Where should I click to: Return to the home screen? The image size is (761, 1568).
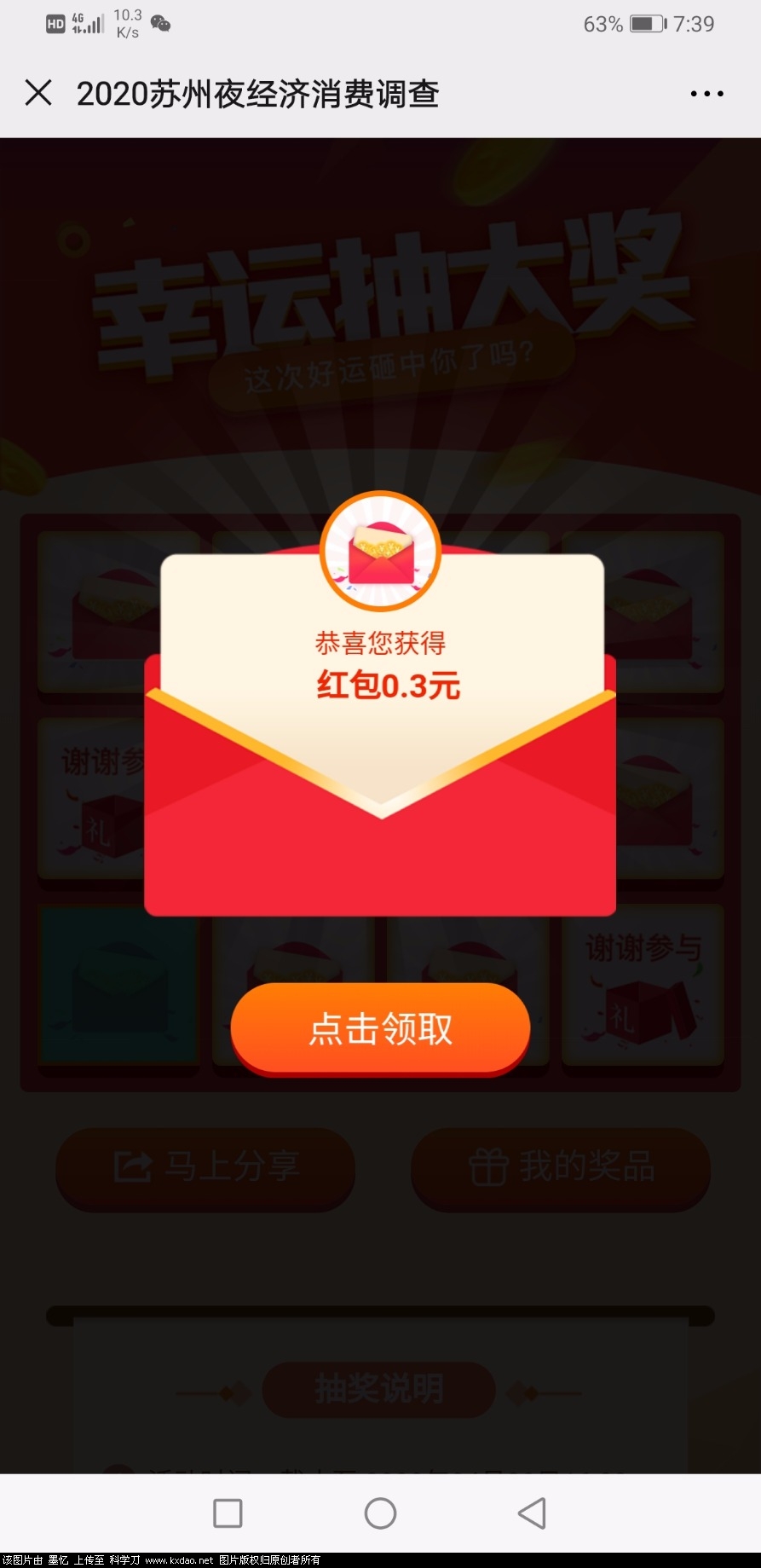(380, 1513)
